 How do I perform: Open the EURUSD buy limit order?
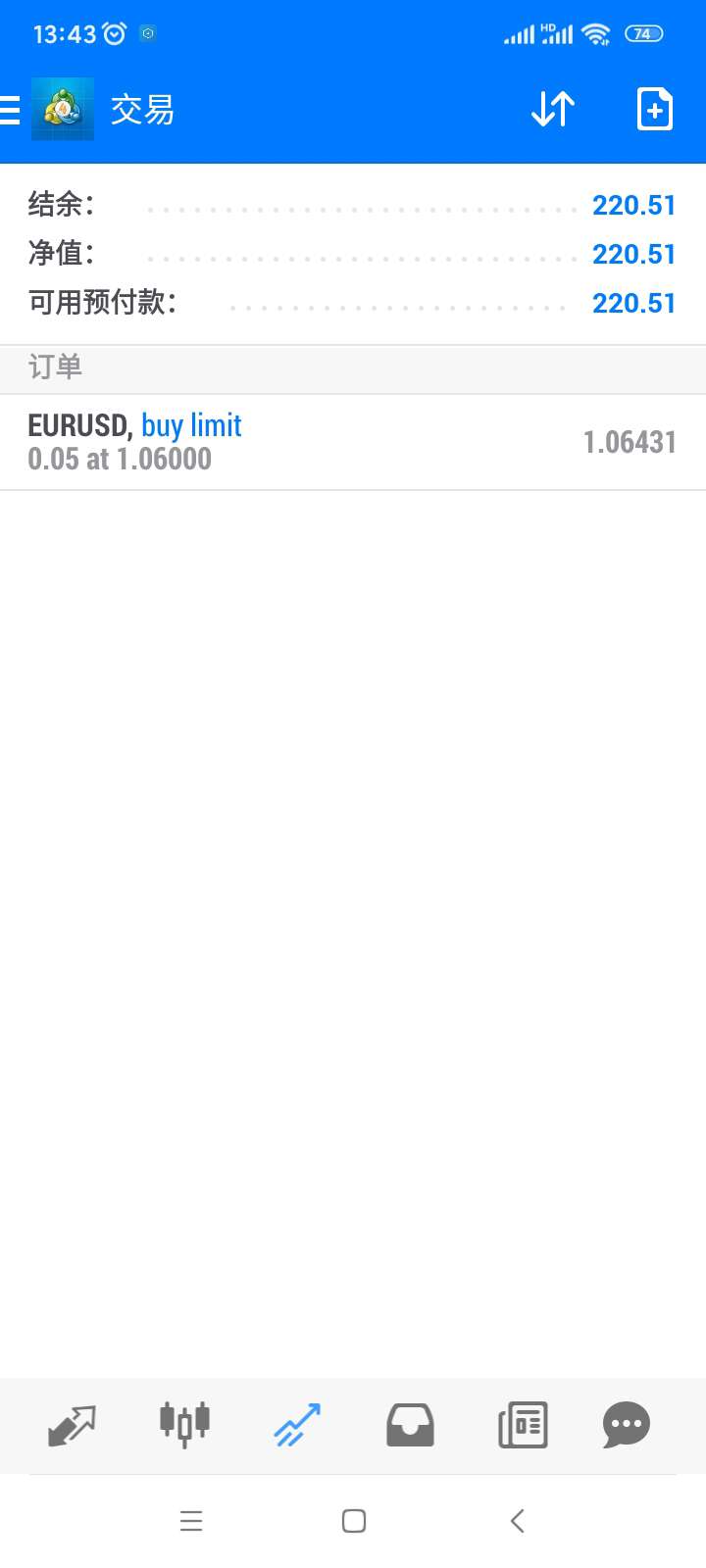coord(353,442)
